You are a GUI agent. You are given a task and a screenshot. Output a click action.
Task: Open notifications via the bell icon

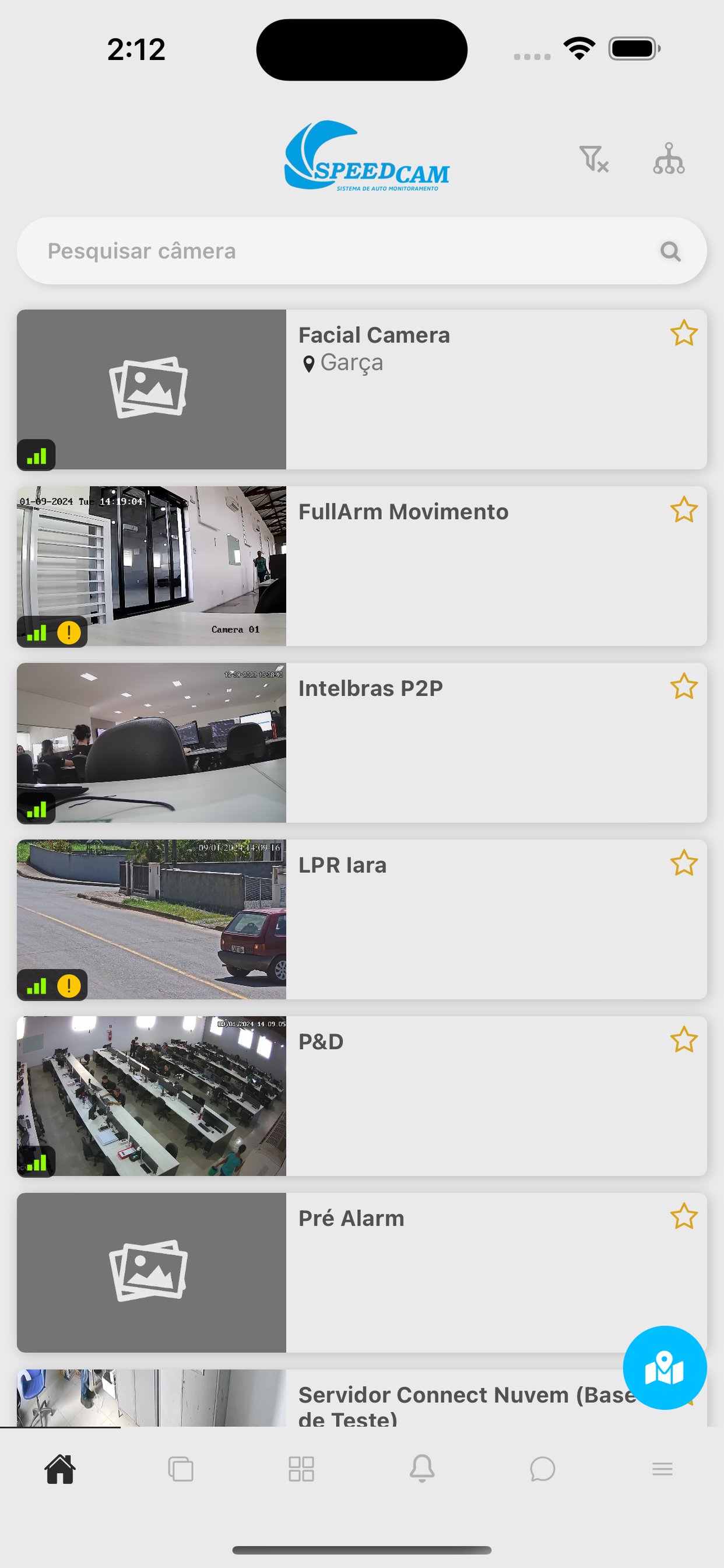422,1469
